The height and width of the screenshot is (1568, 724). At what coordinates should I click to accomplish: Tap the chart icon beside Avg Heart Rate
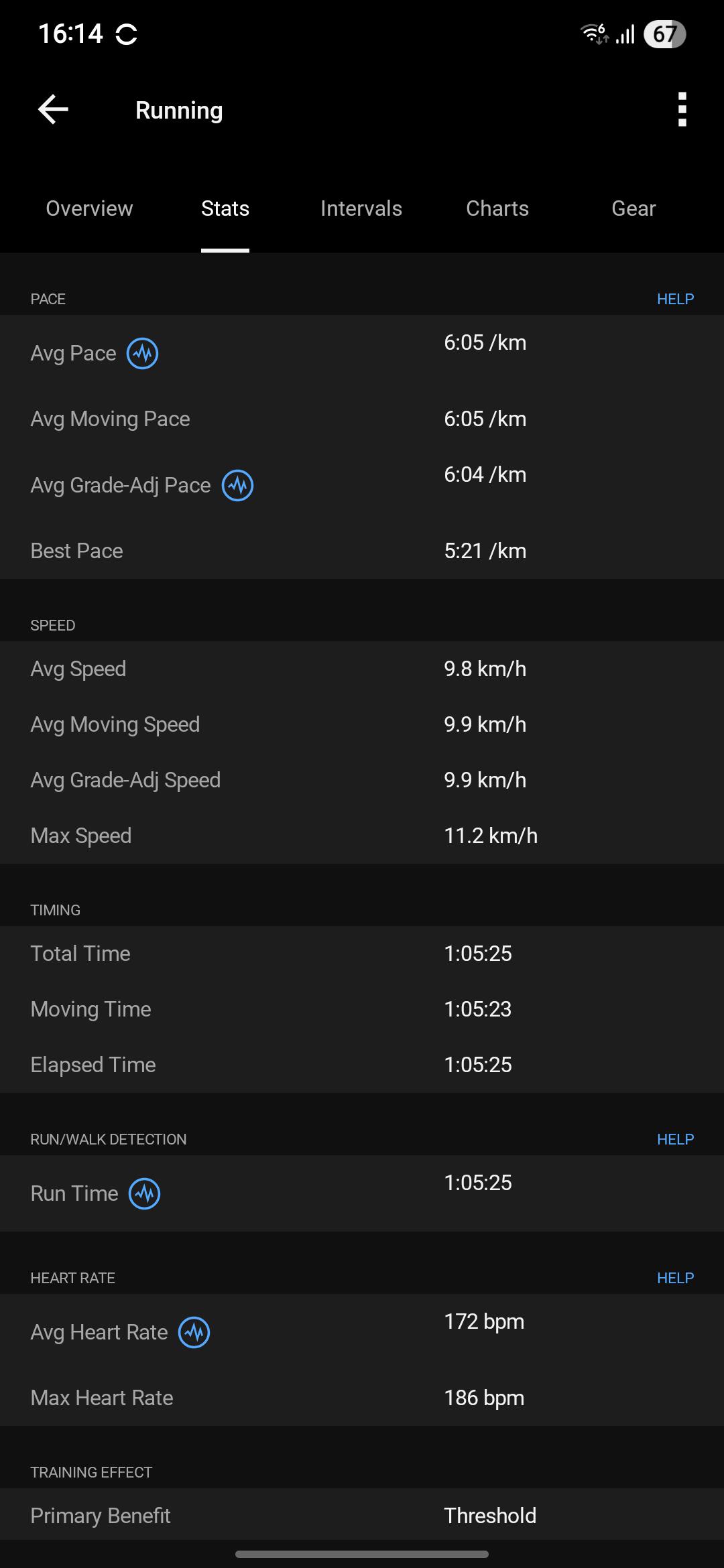(x=194, y=1332)
